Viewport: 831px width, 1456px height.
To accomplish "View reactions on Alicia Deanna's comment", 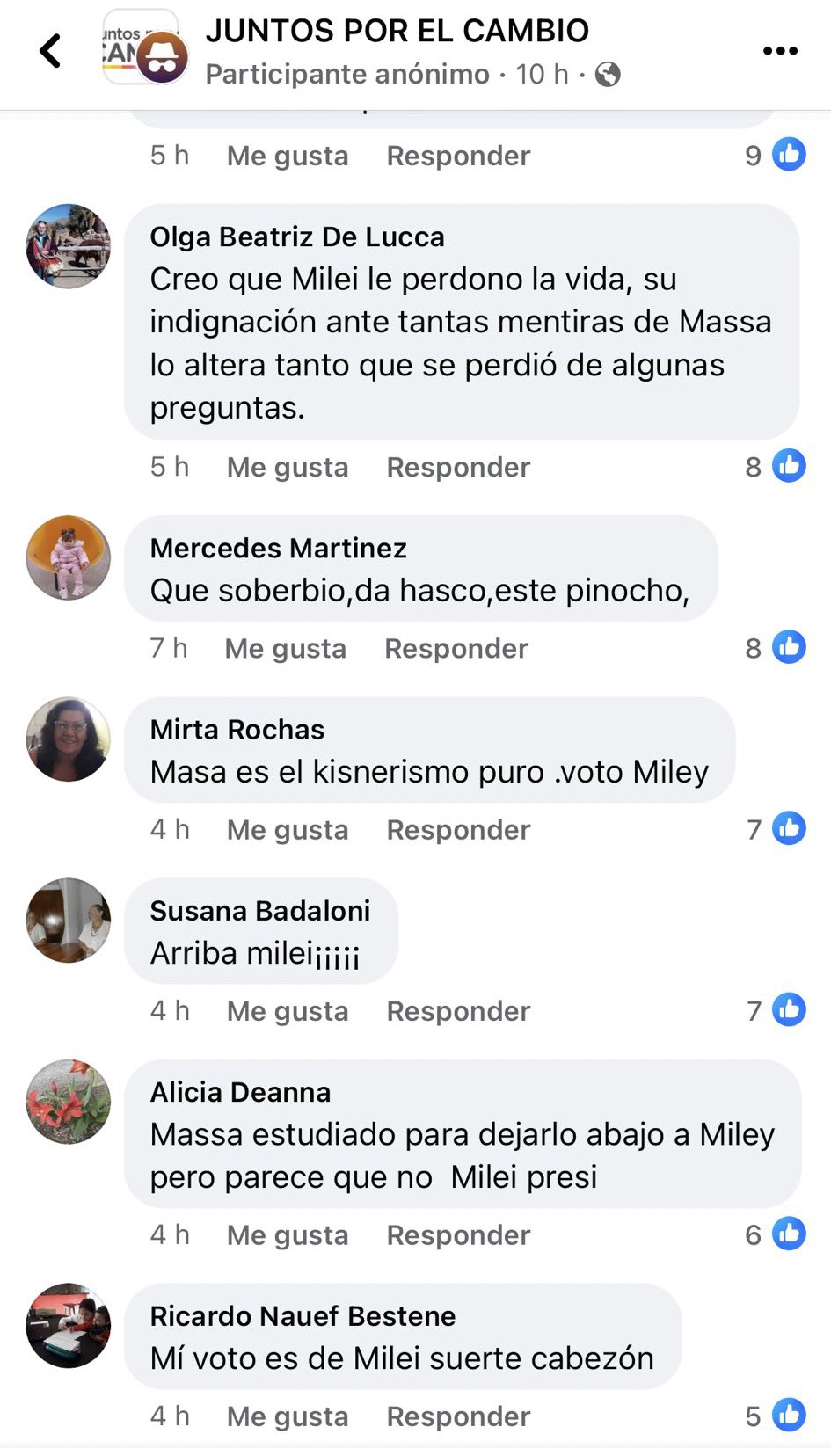I will tap(776, 1234).
